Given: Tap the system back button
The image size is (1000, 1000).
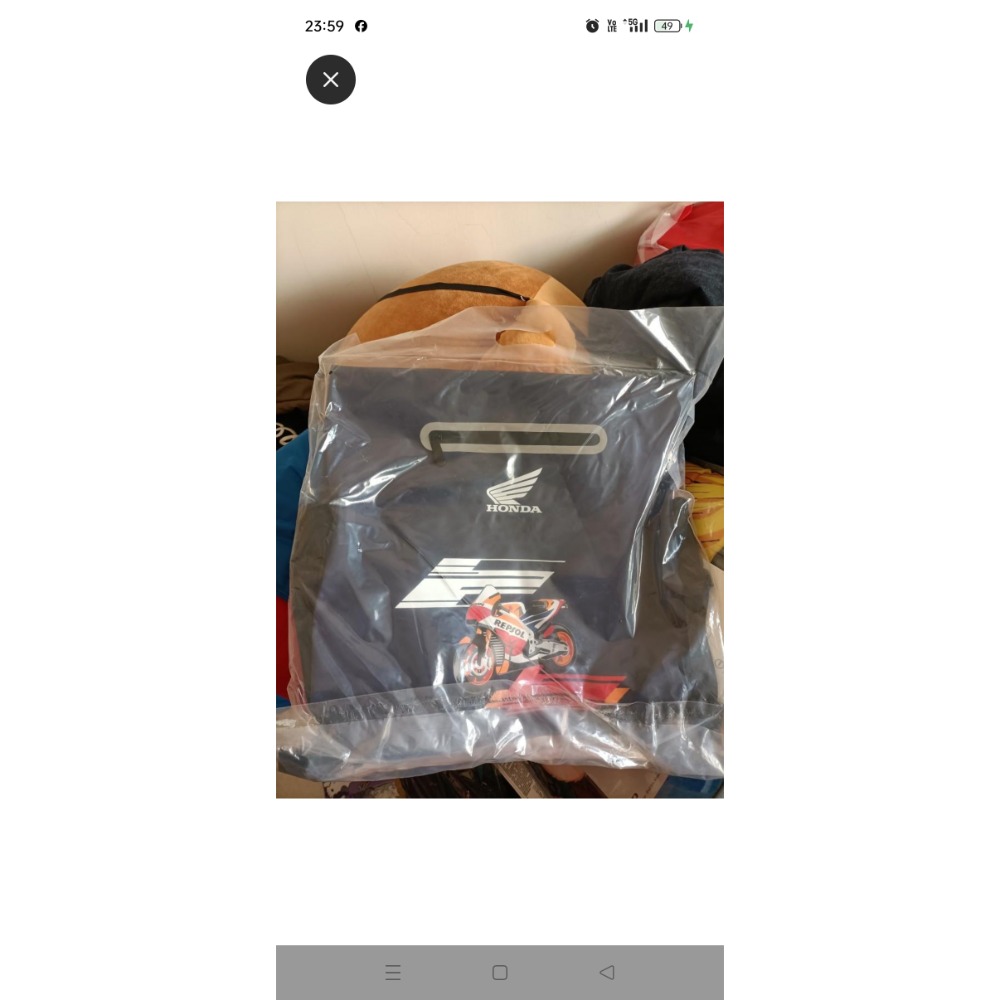Looking at the screenshot, I should tap(606, 972).
